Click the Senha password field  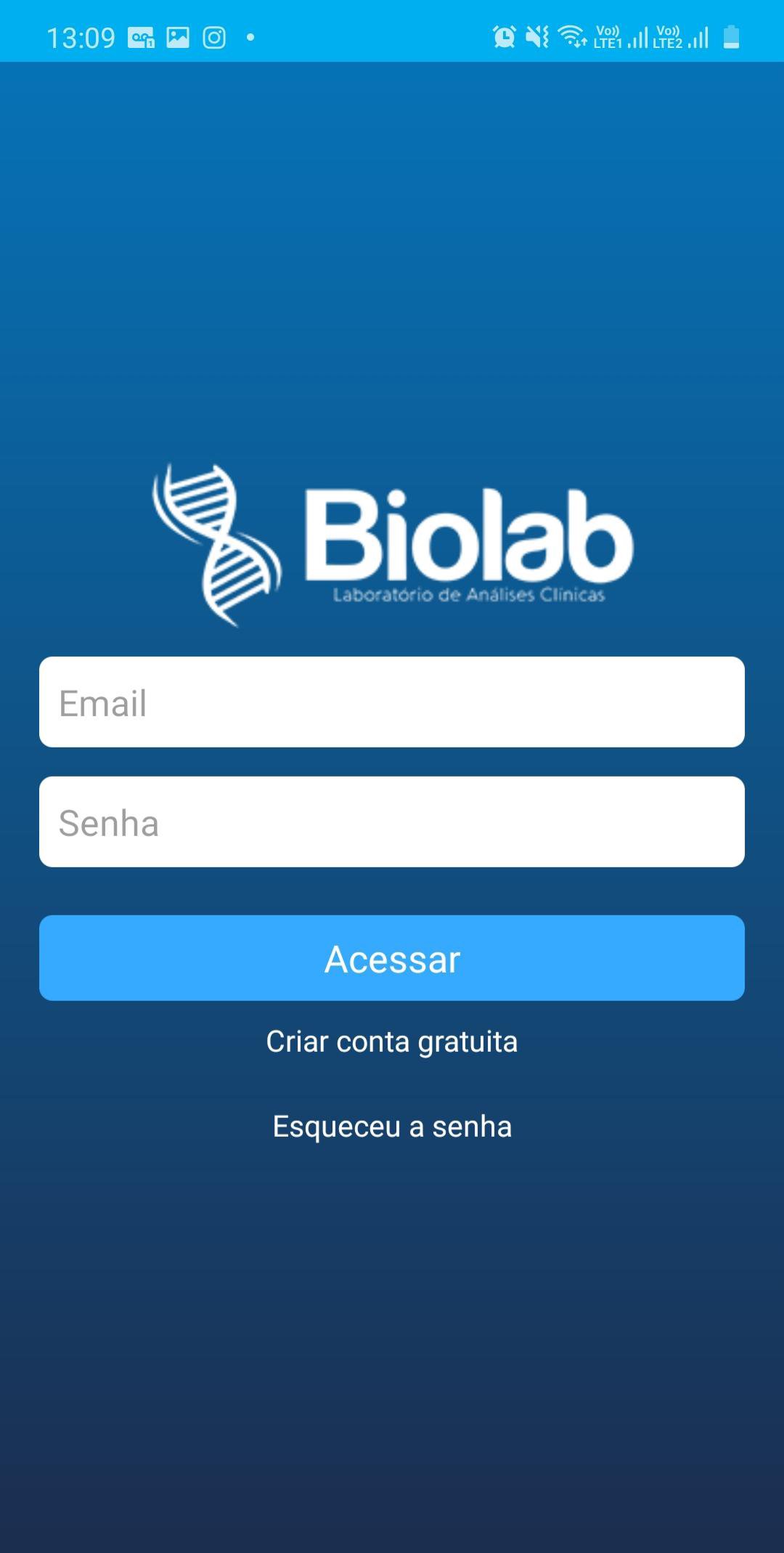coord(392,821)
